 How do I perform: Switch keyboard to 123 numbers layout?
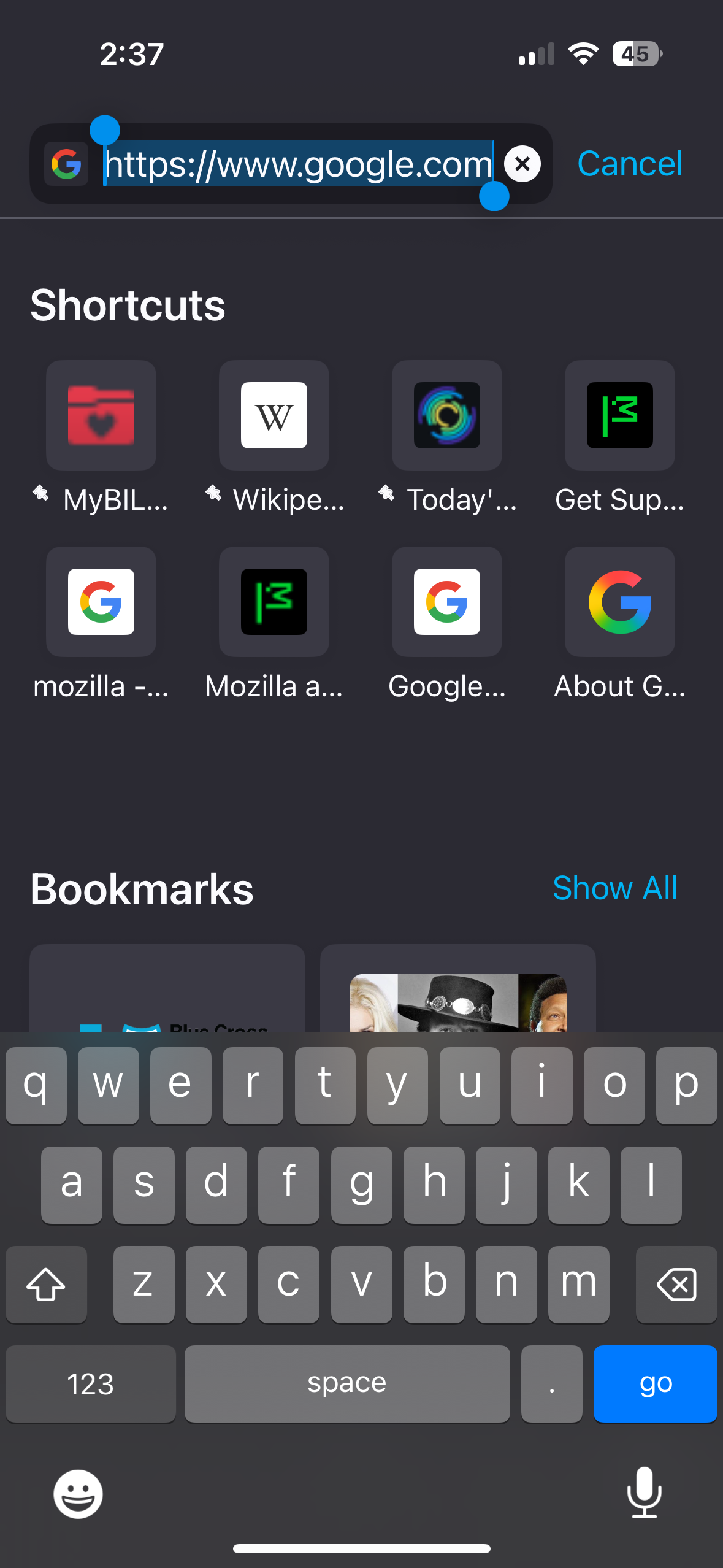(x=91, y=1383)
